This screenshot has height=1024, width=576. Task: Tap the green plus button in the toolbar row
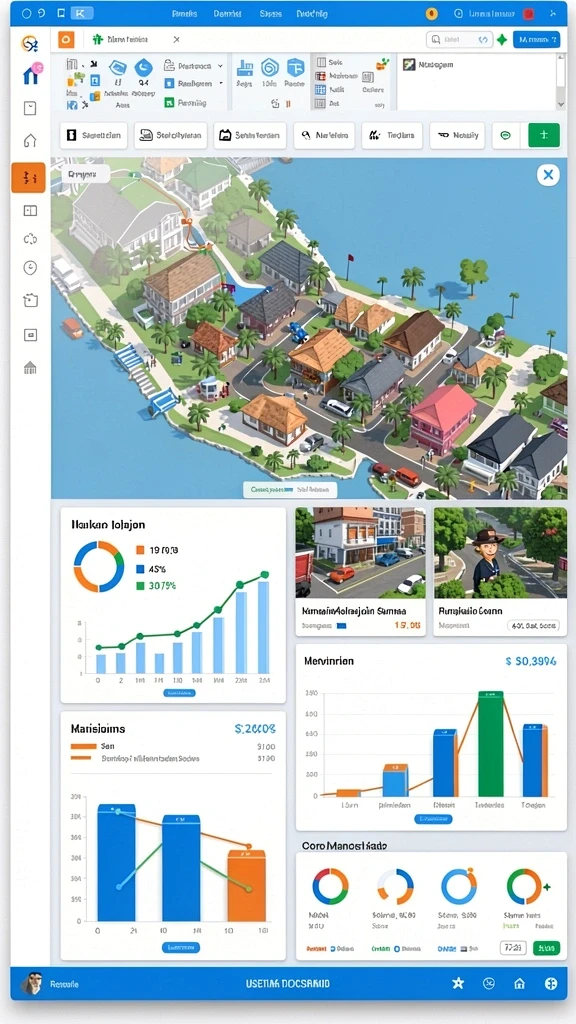pos(543,135)
